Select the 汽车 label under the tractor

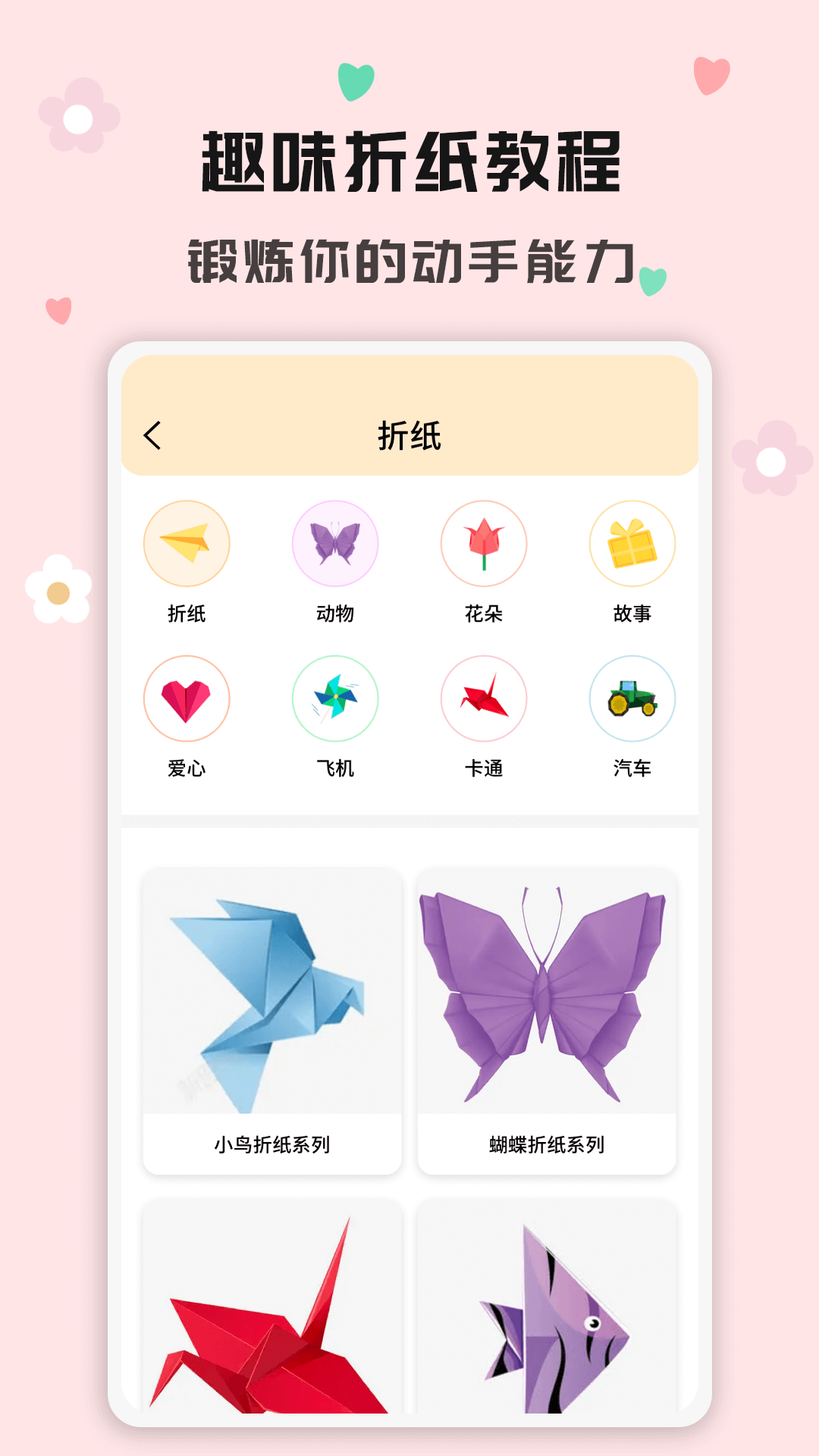[x=632, y=769]
